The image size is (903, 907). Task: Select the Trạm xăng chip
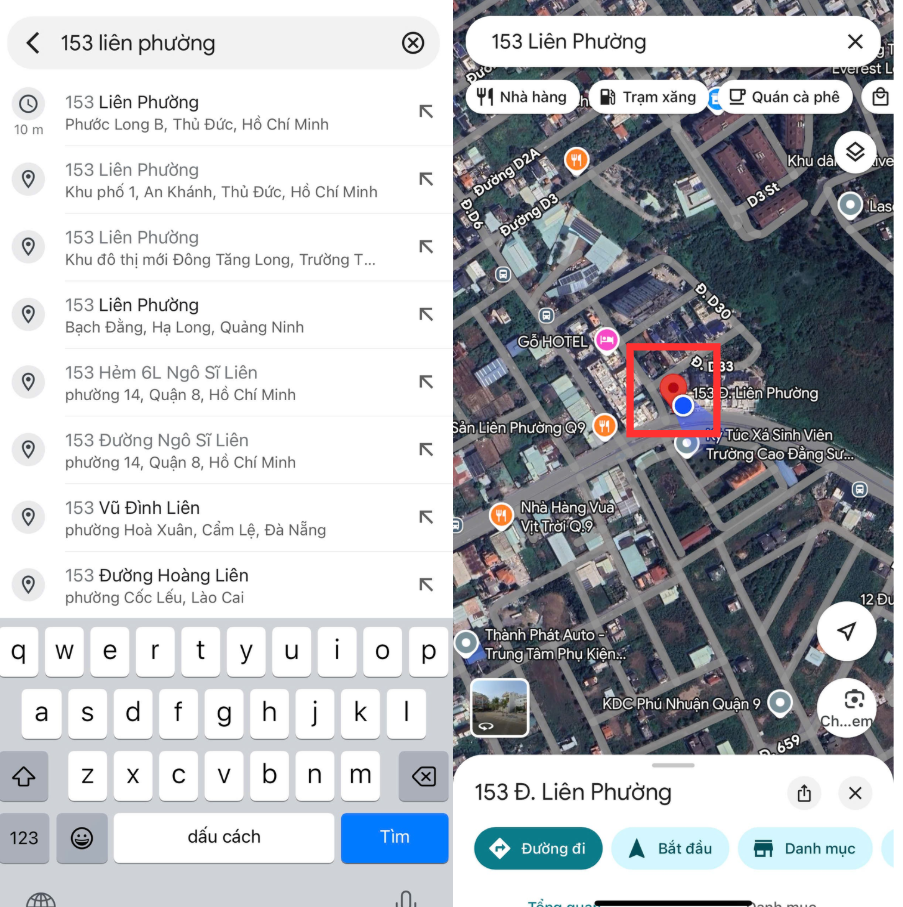pyautogui.click(x=648, y=97)
